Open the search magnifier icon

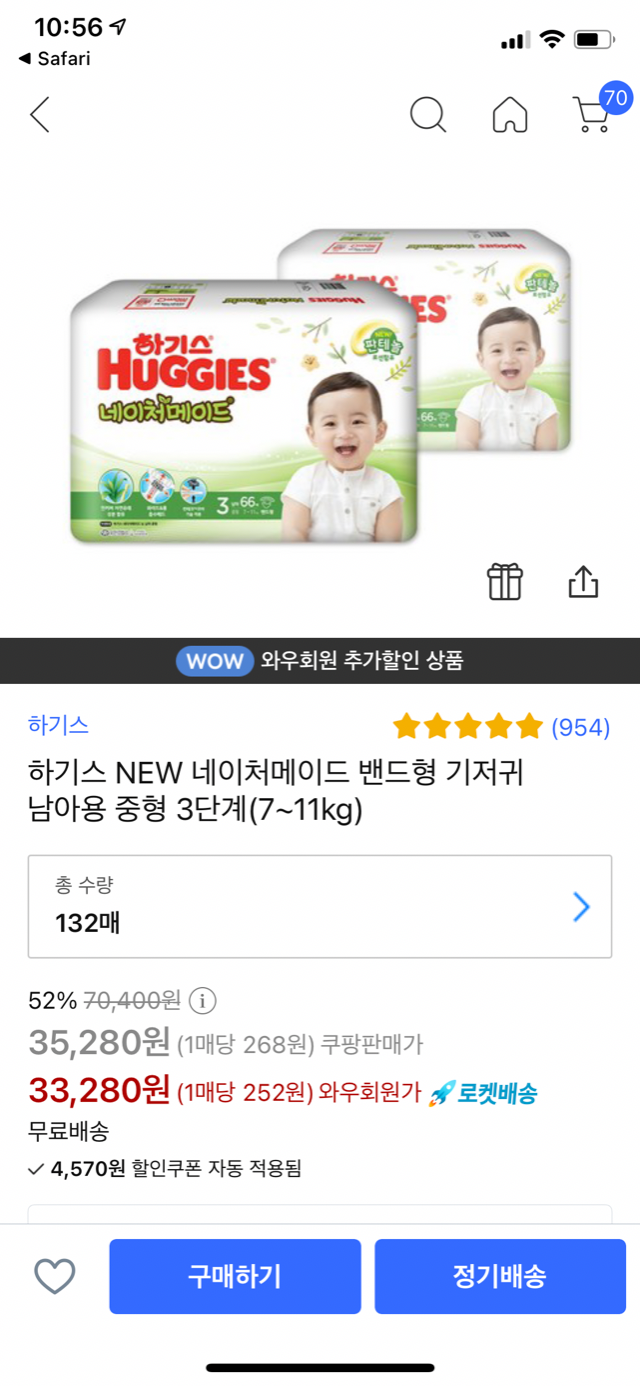point(428,115)
